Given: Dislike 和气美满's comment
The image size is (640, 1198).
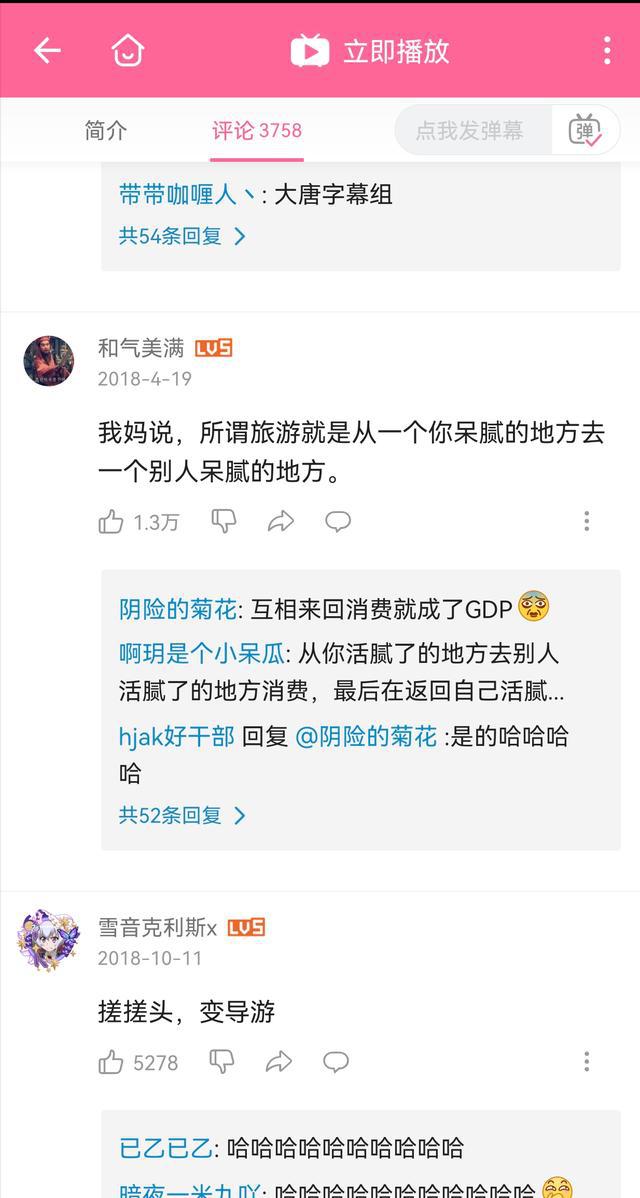Looking at the screenshot, I should [x=223, y=521].
